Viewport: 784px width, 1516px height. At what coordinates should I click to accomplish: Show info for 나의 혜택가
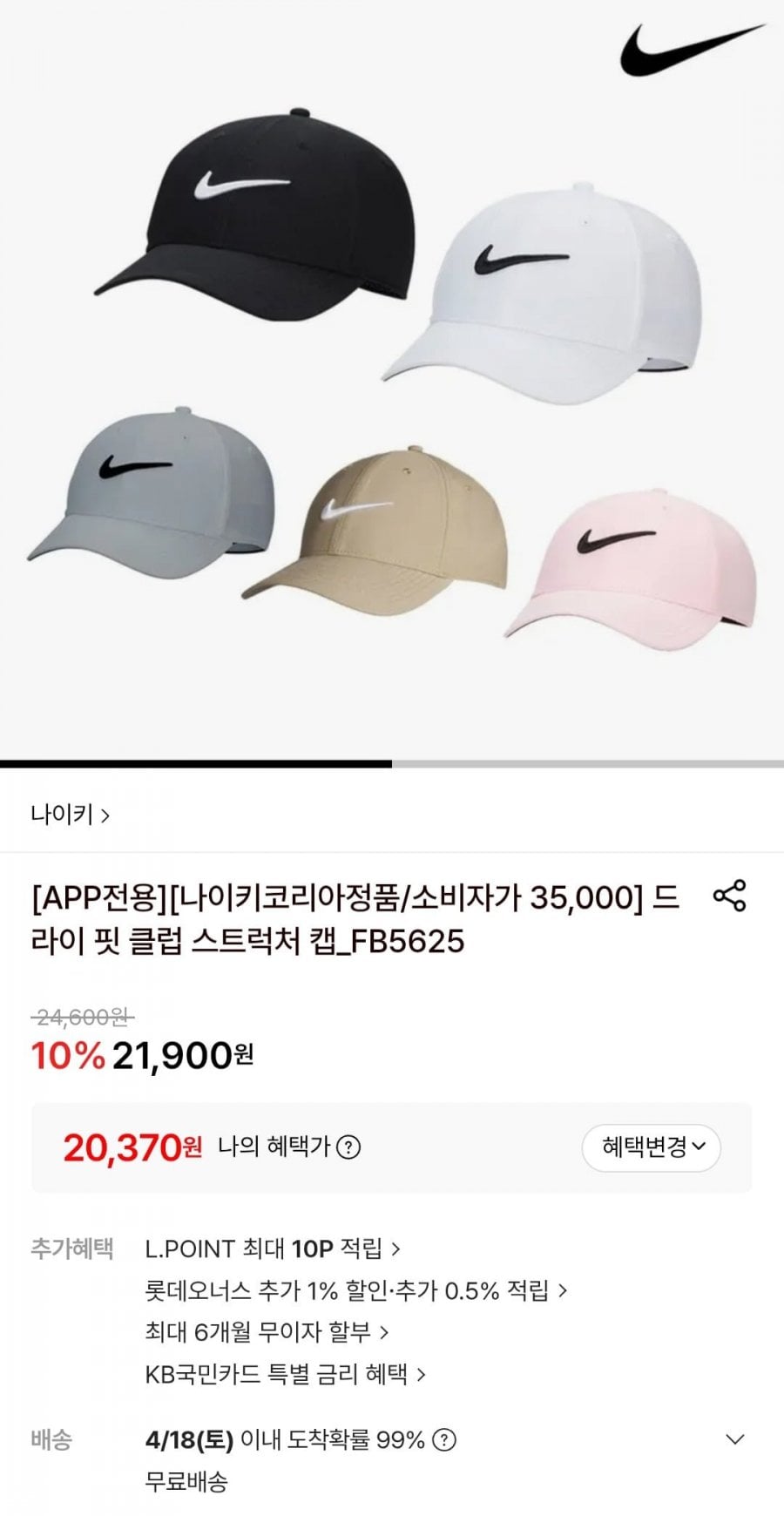coord(348,1147)
